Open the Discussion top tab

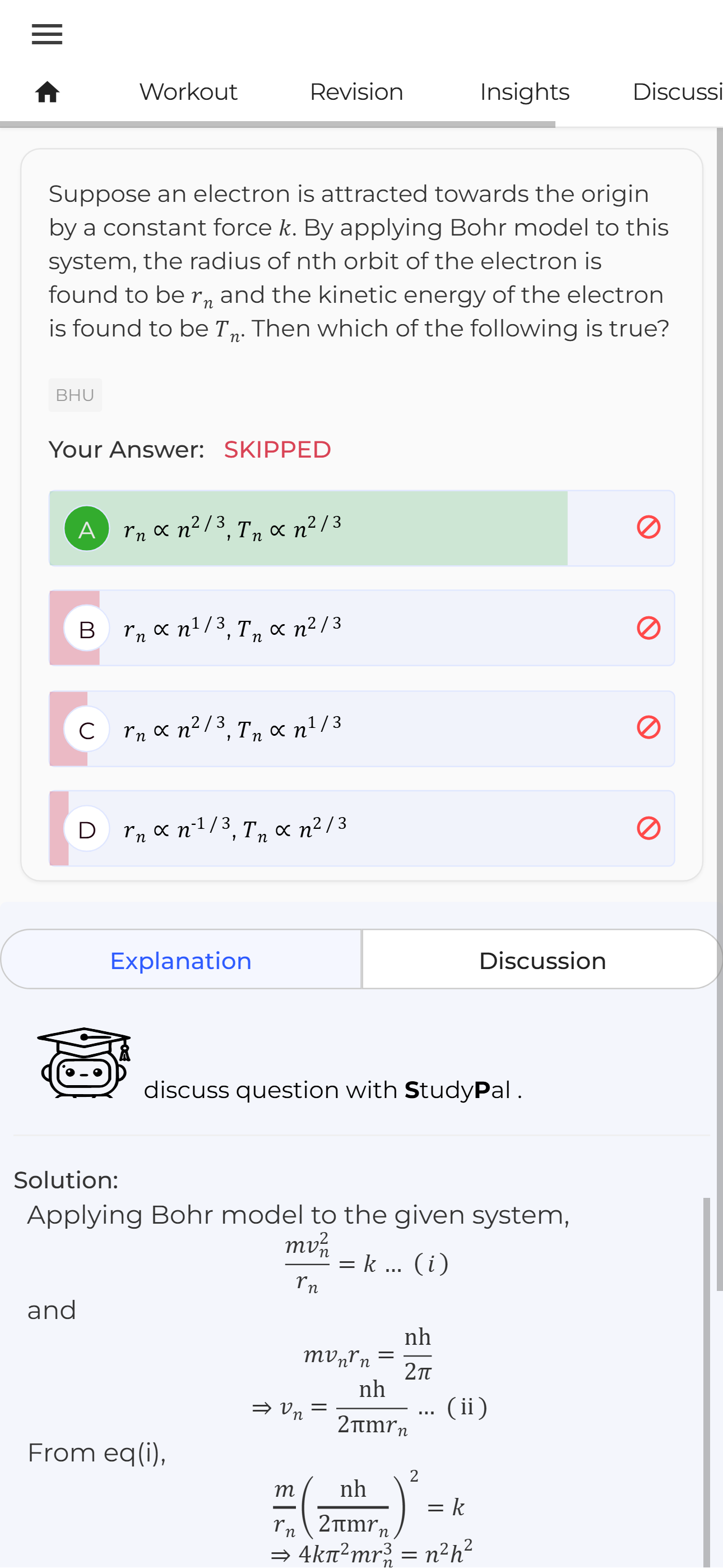click(x=676, y=92)
